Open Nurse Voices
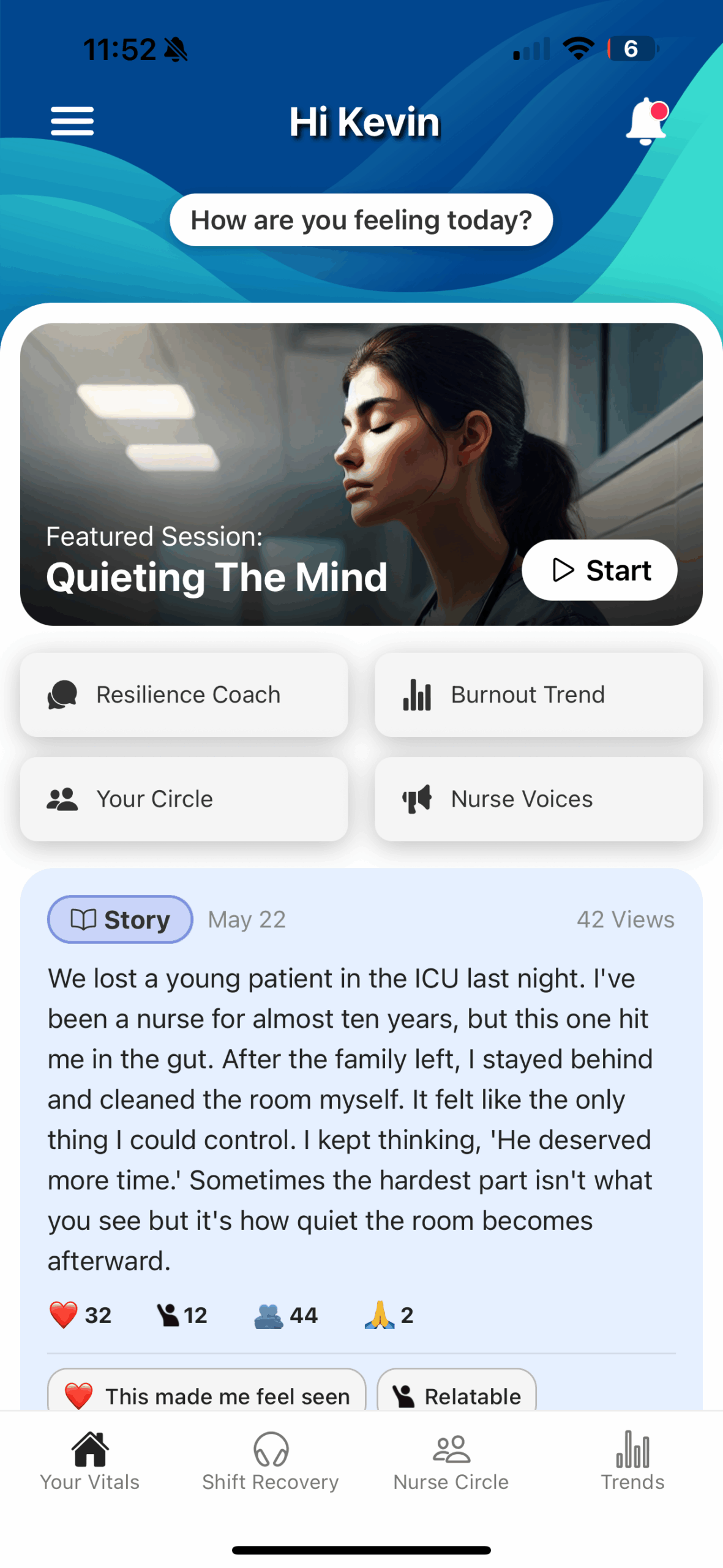Image resolution: width=723 pixels, height=1568 pixels. tap(539, 799)
